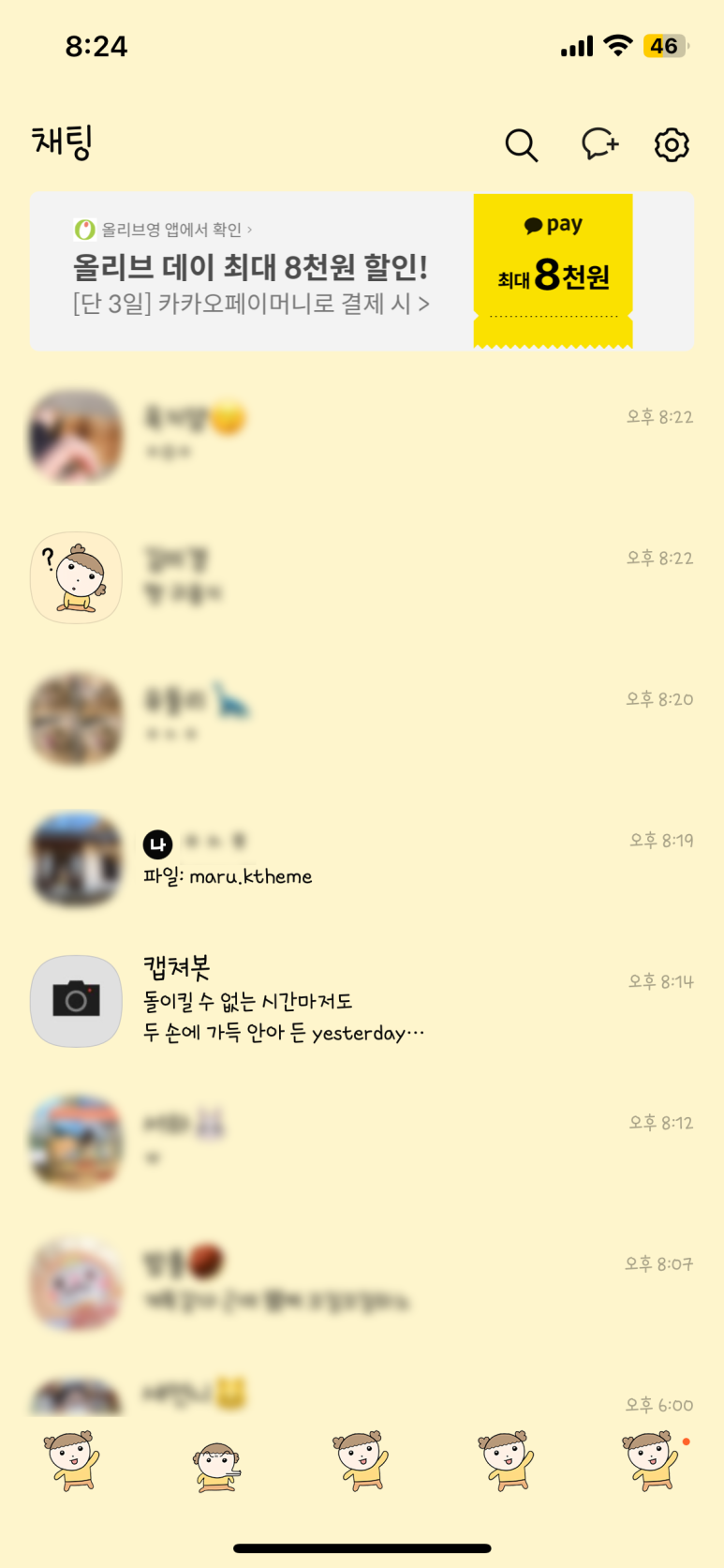Open the chat received at 오후 8:07
724x1568 pixels.
coord(362,1282)
